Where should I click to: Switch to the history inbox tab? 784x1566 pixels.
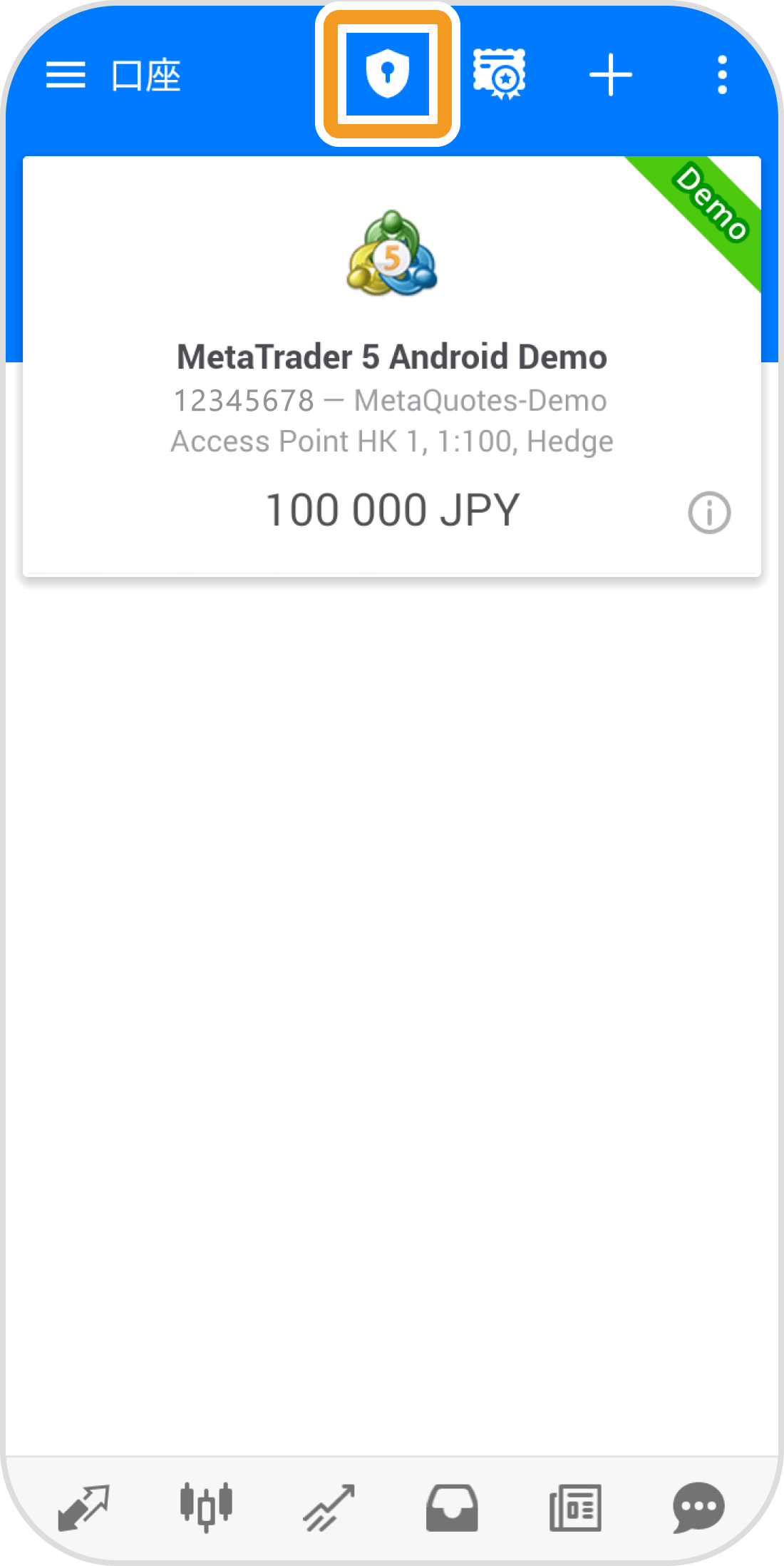coord(452,1508)
